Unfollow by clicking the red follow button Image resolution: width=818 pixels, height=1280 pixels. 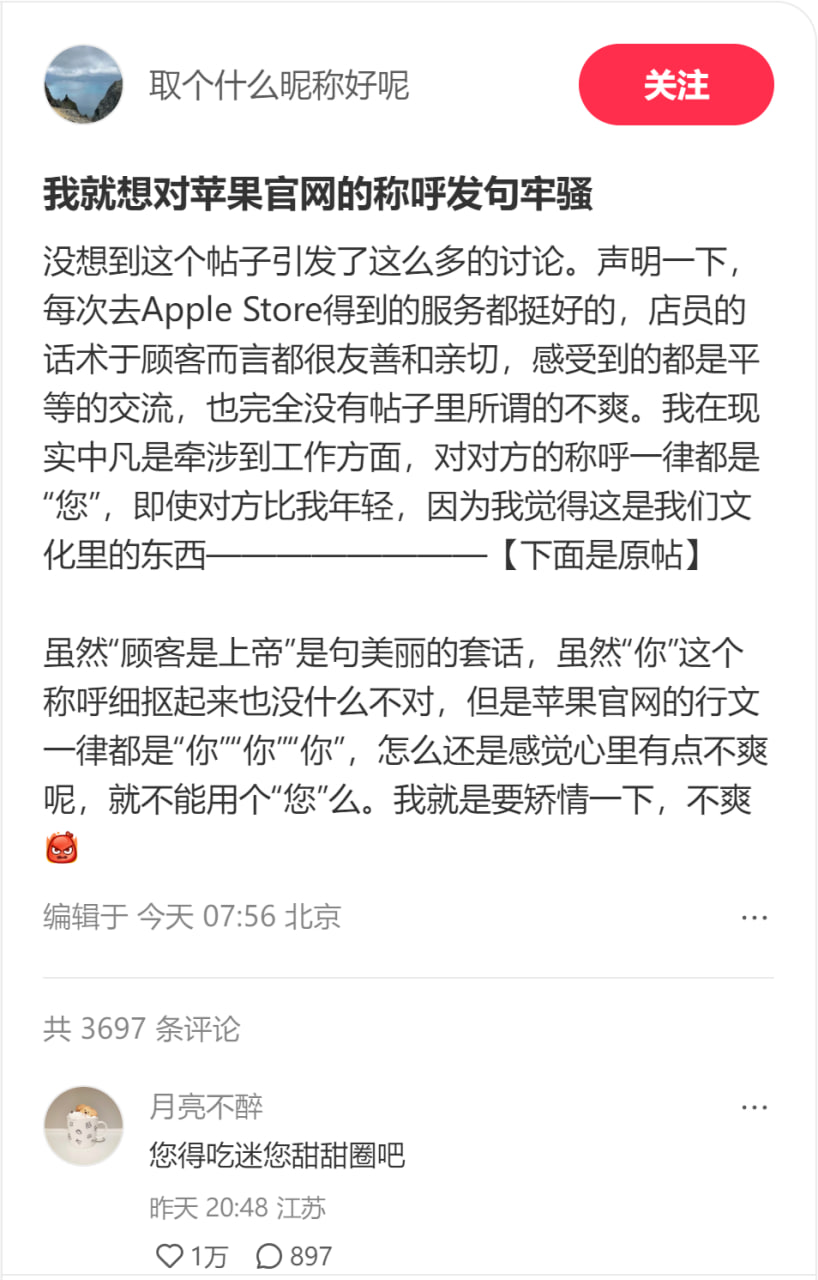675,85
